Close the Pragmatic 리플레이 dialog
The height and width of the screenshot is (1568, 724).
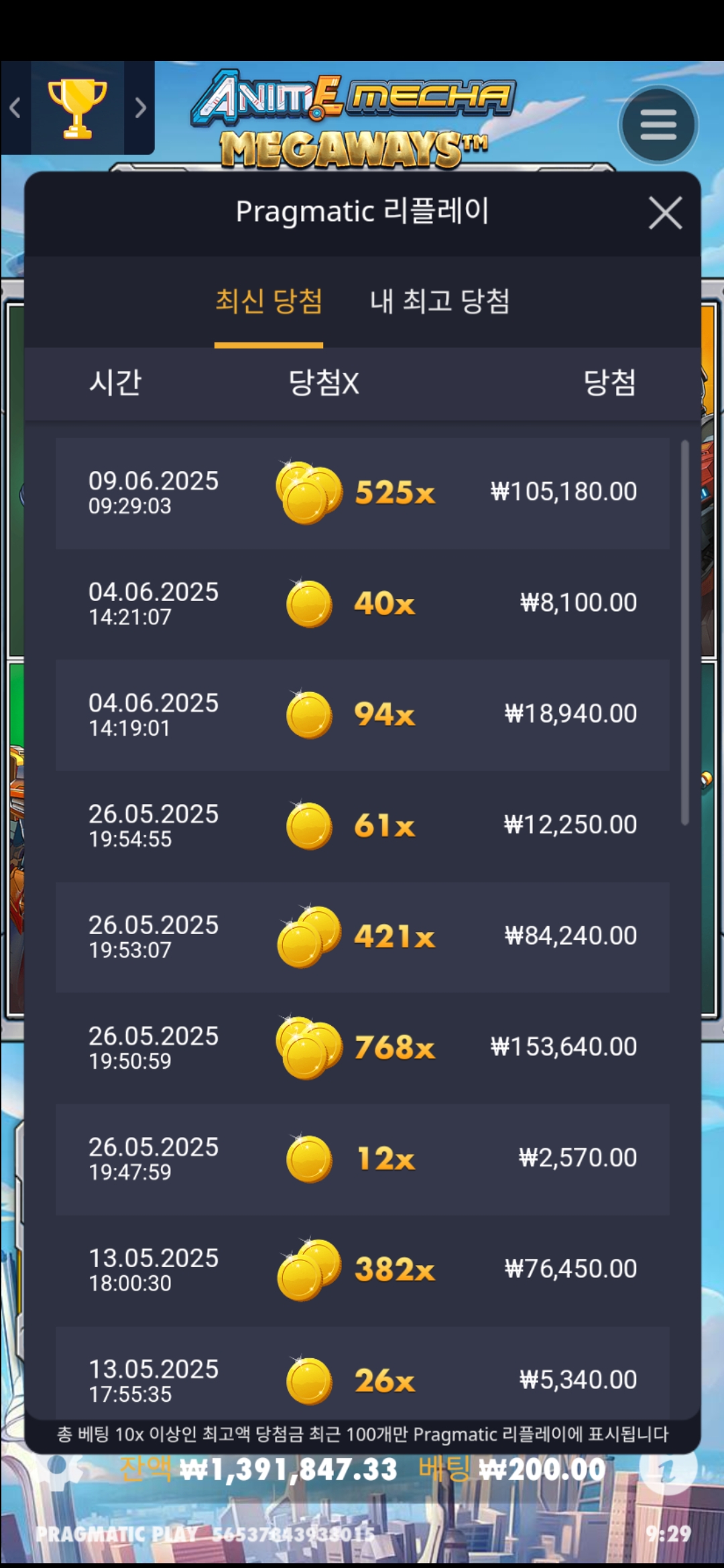click(665, 213)
